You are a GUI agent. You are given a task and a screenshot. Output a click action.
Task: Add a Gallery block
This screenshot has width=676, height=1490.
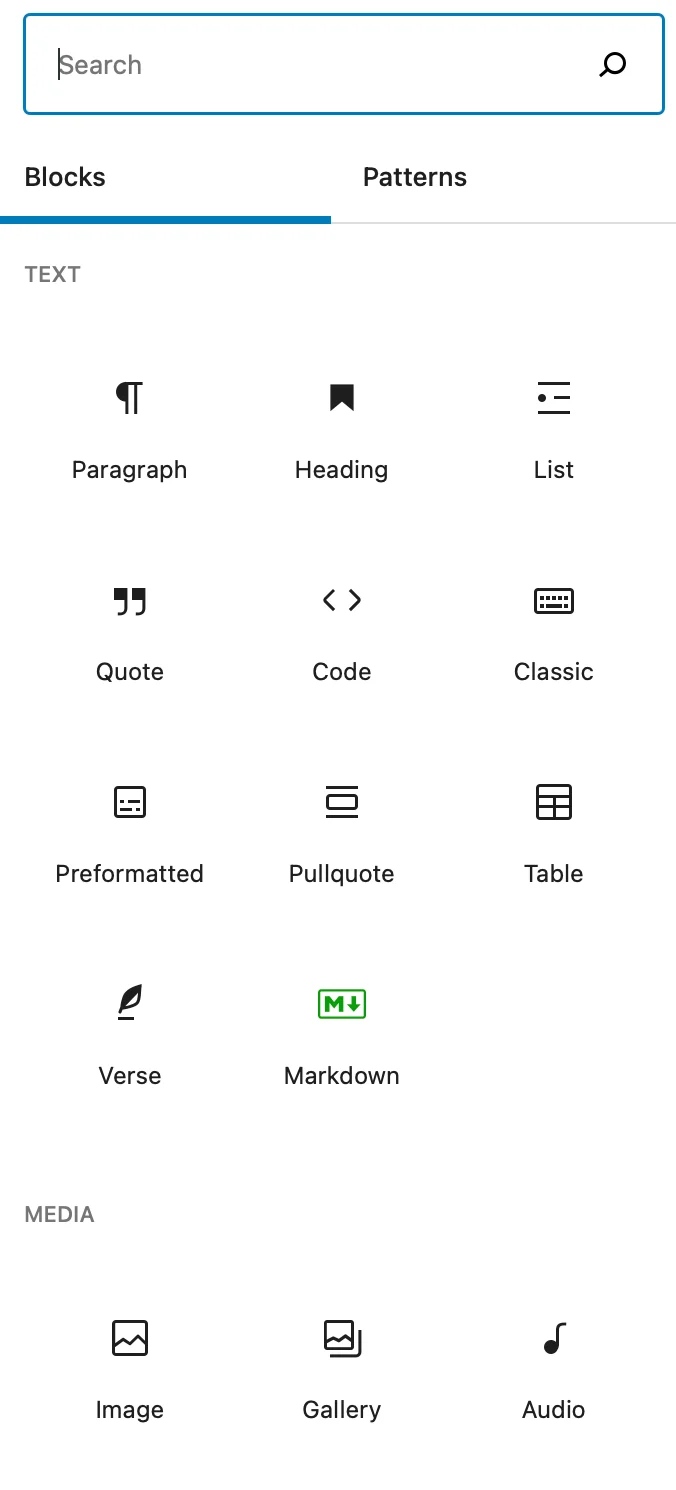[x=342, y=1367]
